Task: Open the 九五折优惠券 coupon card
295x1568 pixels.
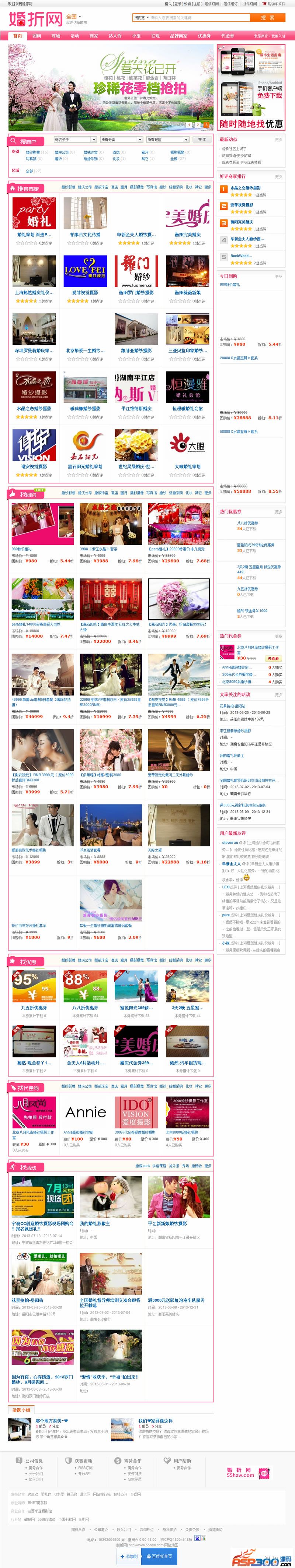Action: (34, 991)
